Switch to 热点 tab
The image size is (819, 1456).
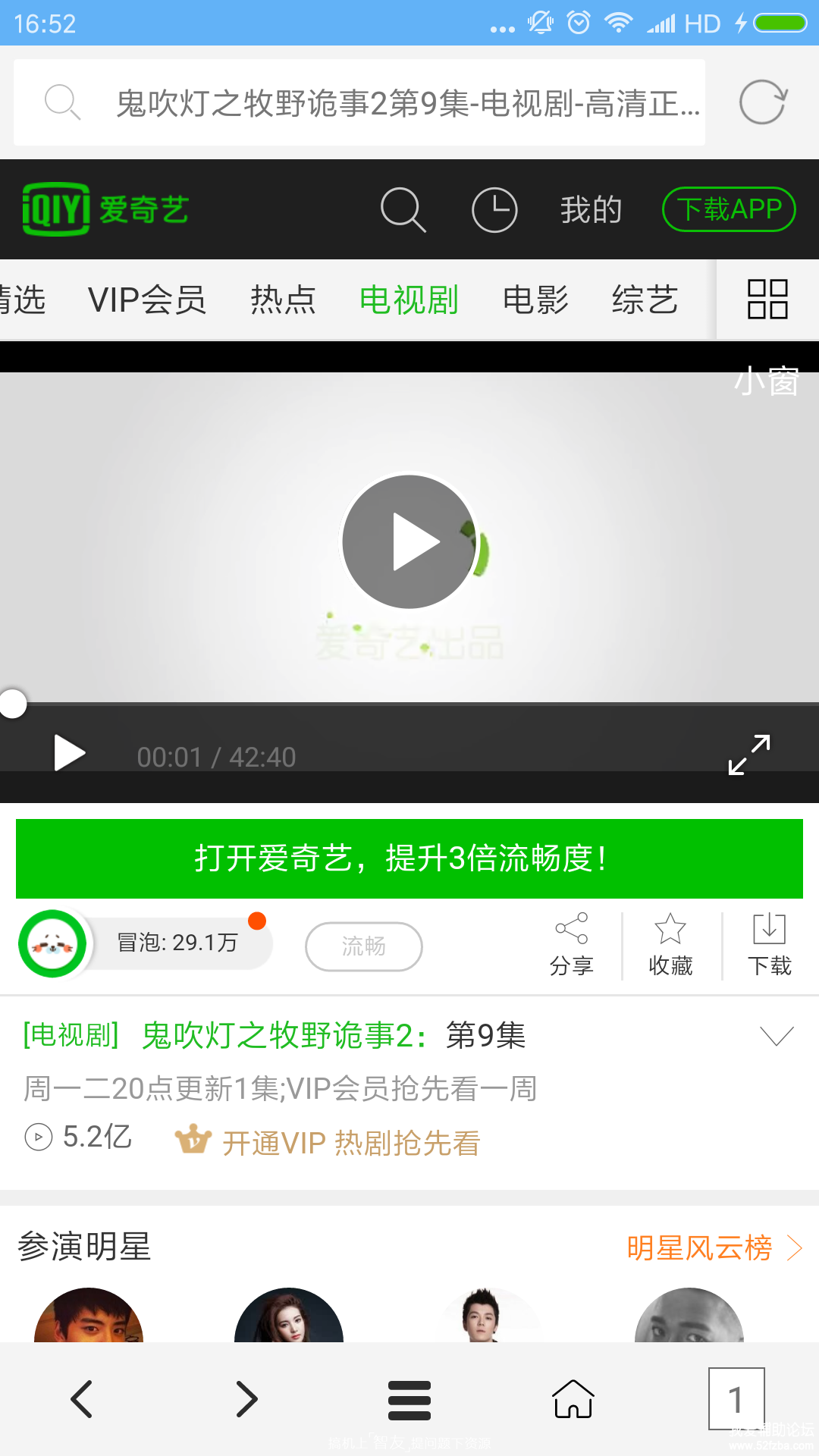tap(283, 300)
